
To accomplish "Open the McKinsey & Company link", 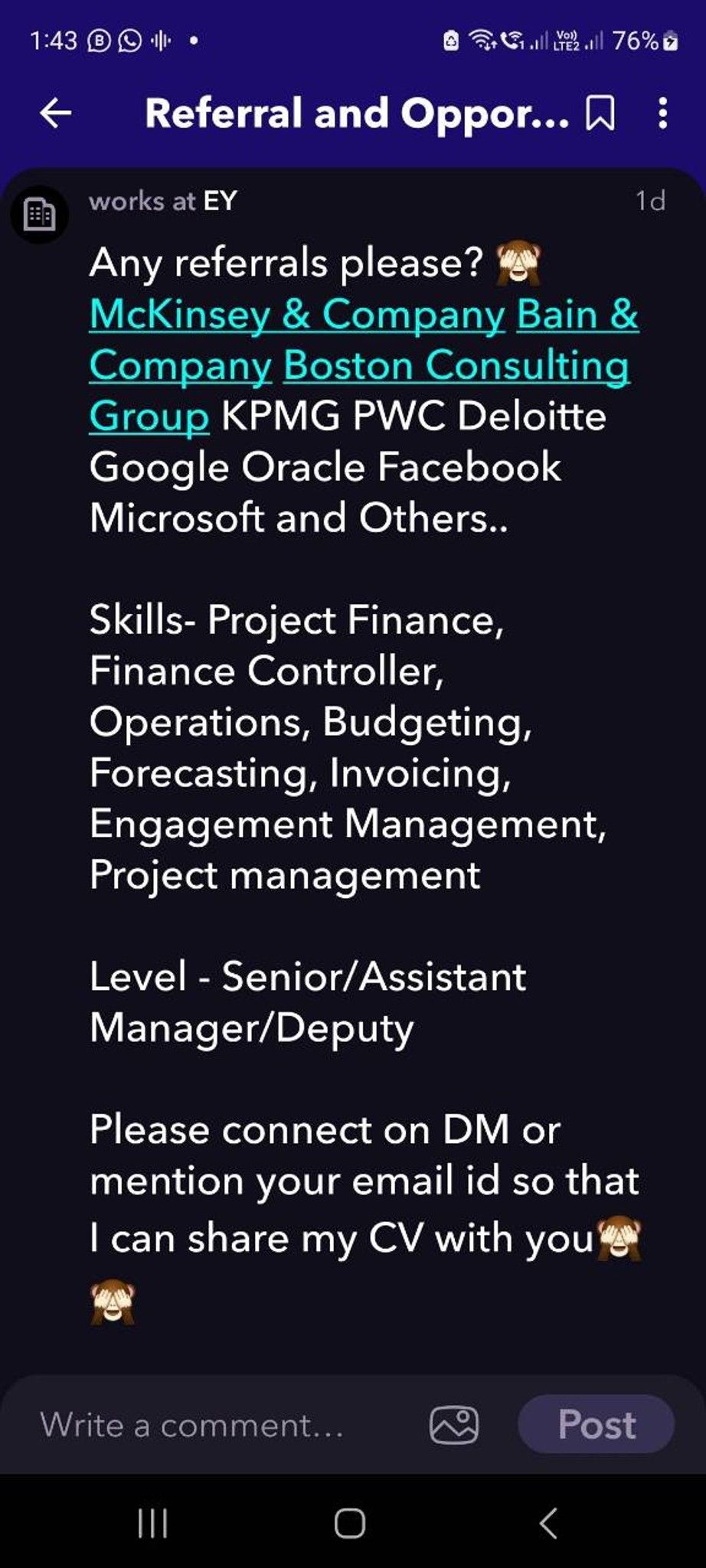I will pos(297,314).
